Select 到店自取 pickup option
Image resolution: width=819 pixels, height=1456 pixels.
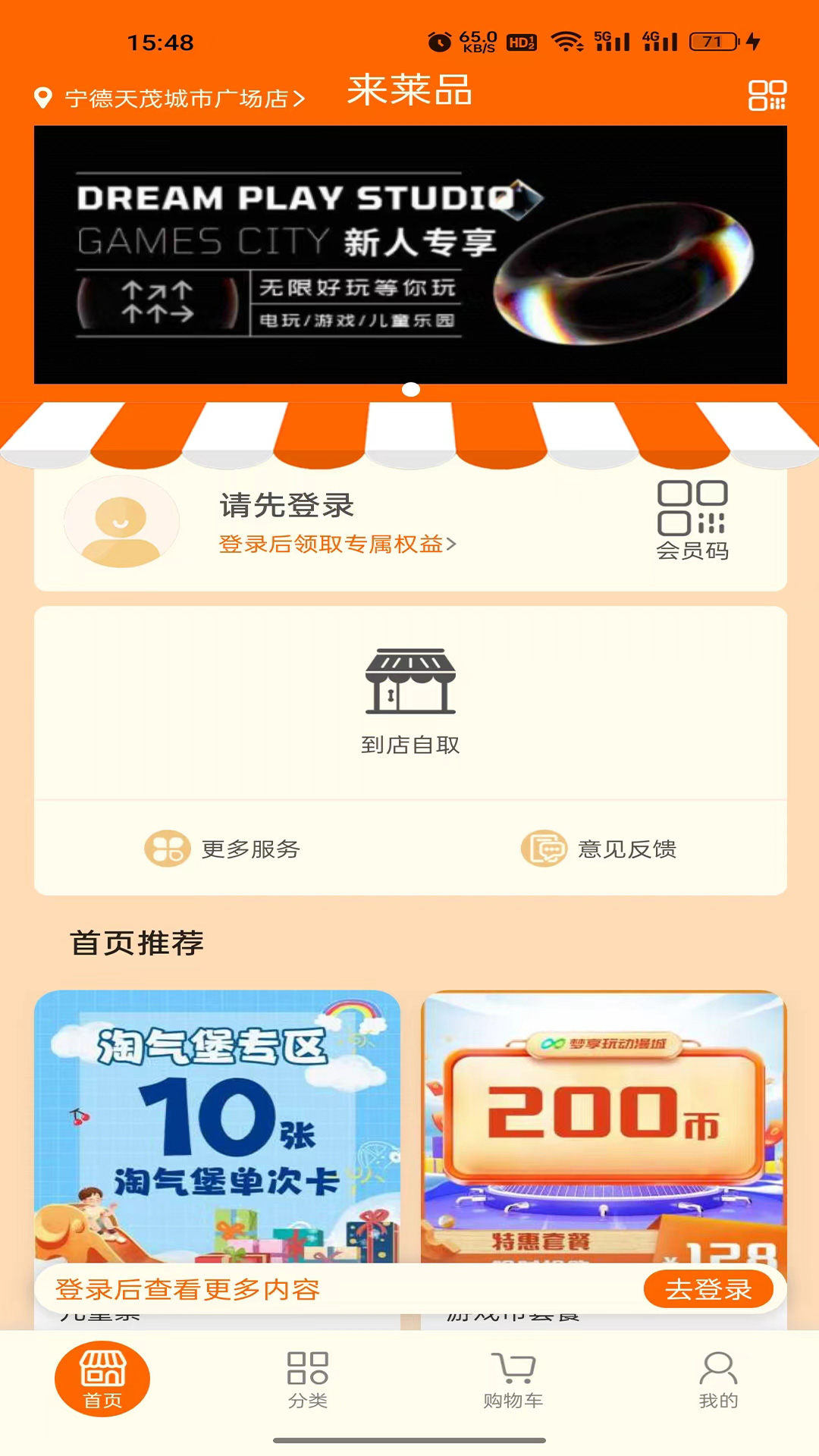pyautogui.click(x=410, y=701)
